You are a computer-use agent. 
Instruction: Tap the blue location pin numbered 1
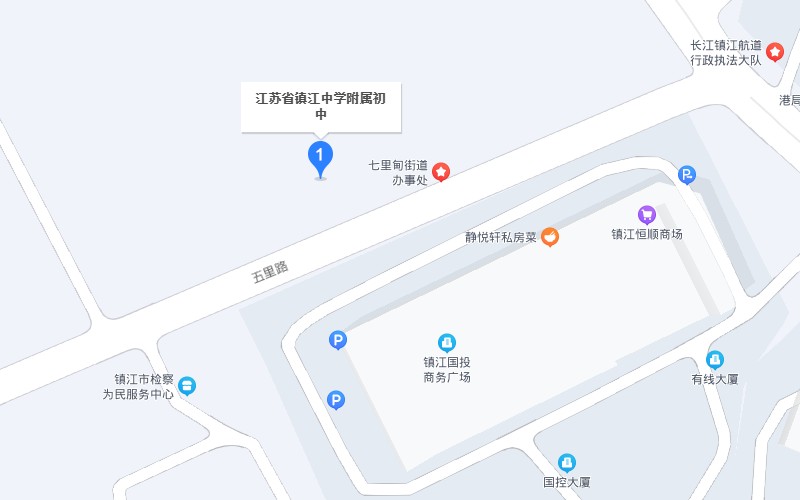coord(320,155)
